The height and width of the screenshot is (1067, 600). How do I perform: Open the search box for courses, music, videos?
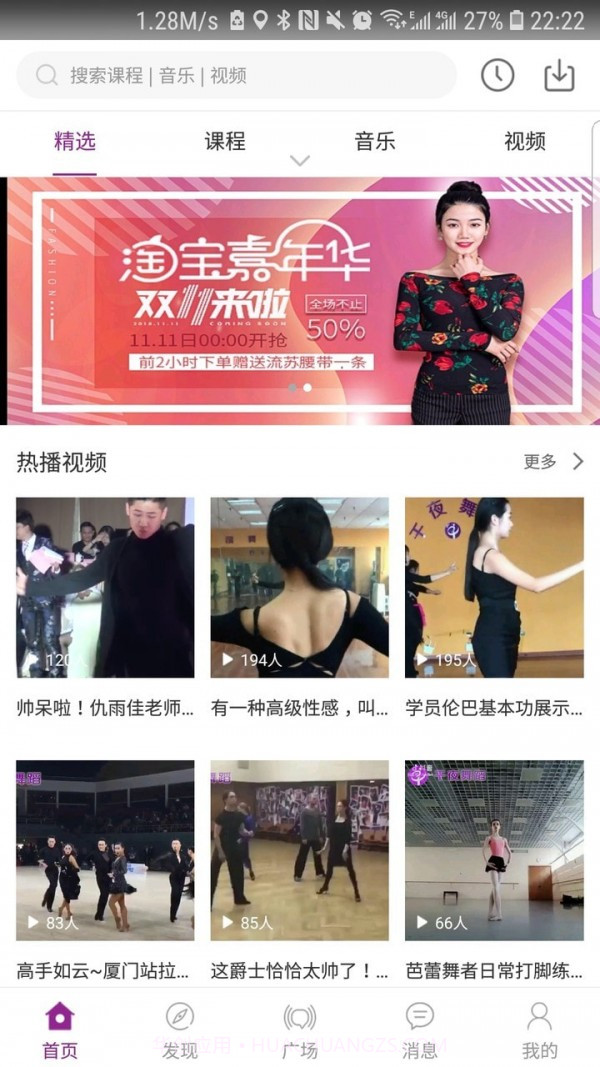coord(236,75)
